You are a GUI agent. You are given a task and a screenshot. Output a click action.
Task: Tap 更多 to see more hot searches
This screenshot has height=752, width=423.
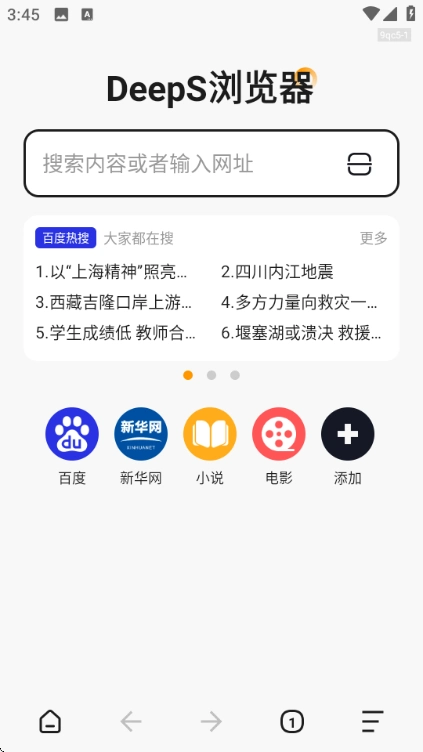[374, 238]
